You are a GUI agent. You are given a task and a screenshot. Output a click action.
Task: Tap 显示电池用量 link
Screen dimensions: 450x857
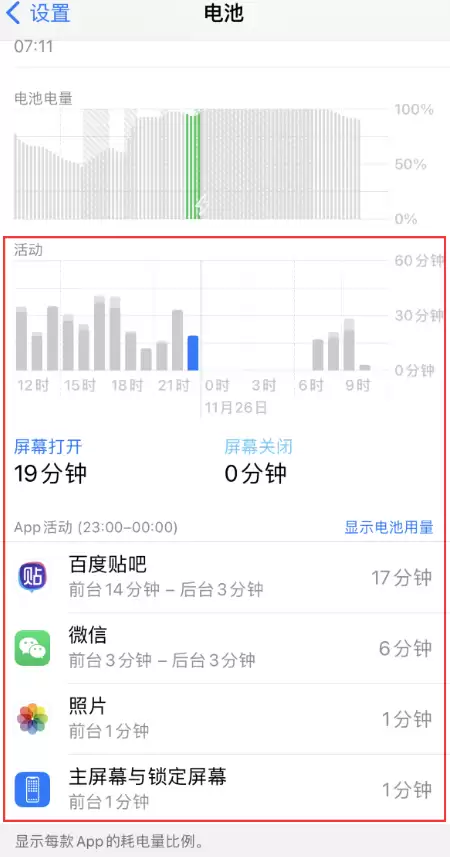point(389,527)
